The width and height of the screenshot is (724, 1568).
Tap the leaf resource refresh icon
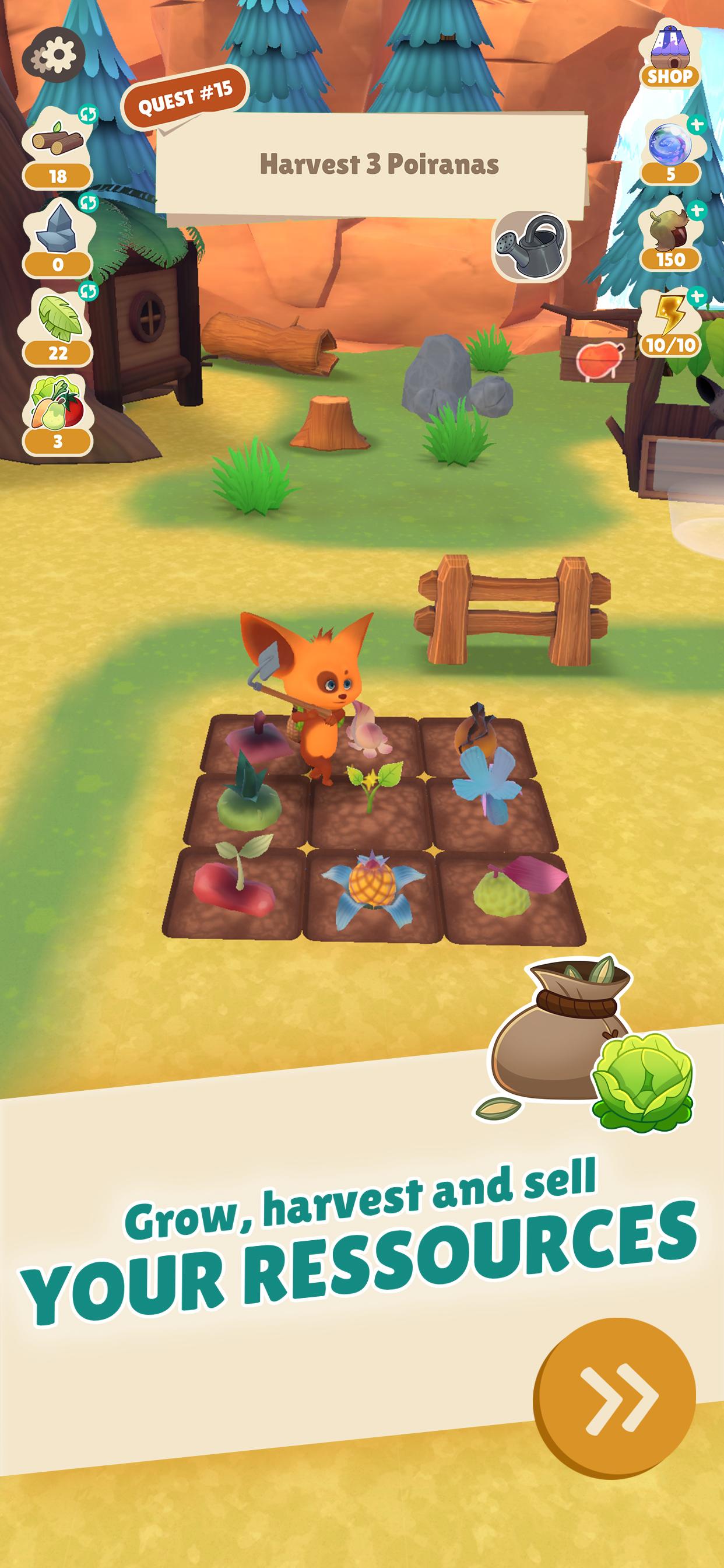[88, 292]
